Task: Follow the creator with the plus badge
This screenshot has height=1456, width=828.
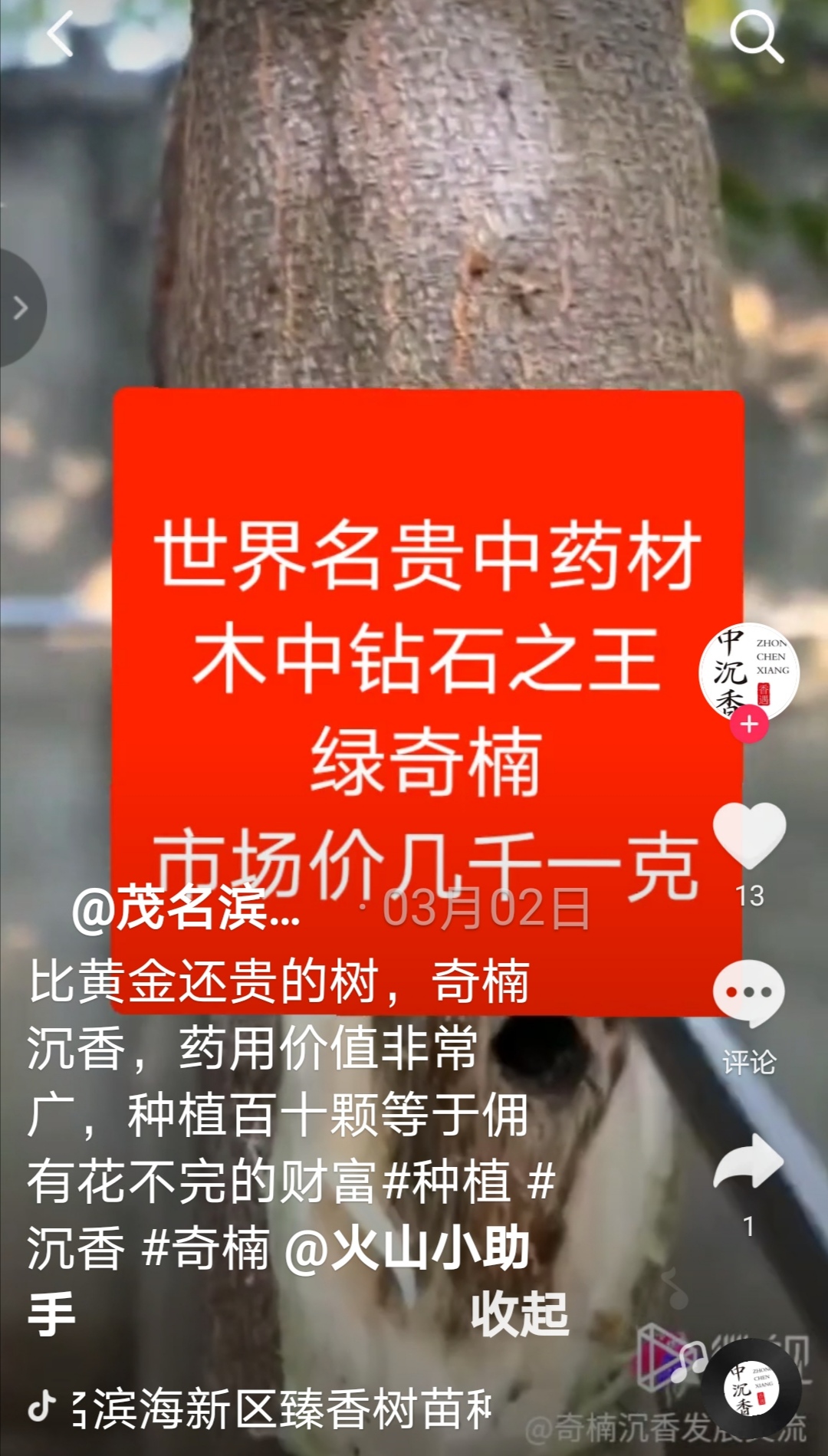Action: click(749, 725)
